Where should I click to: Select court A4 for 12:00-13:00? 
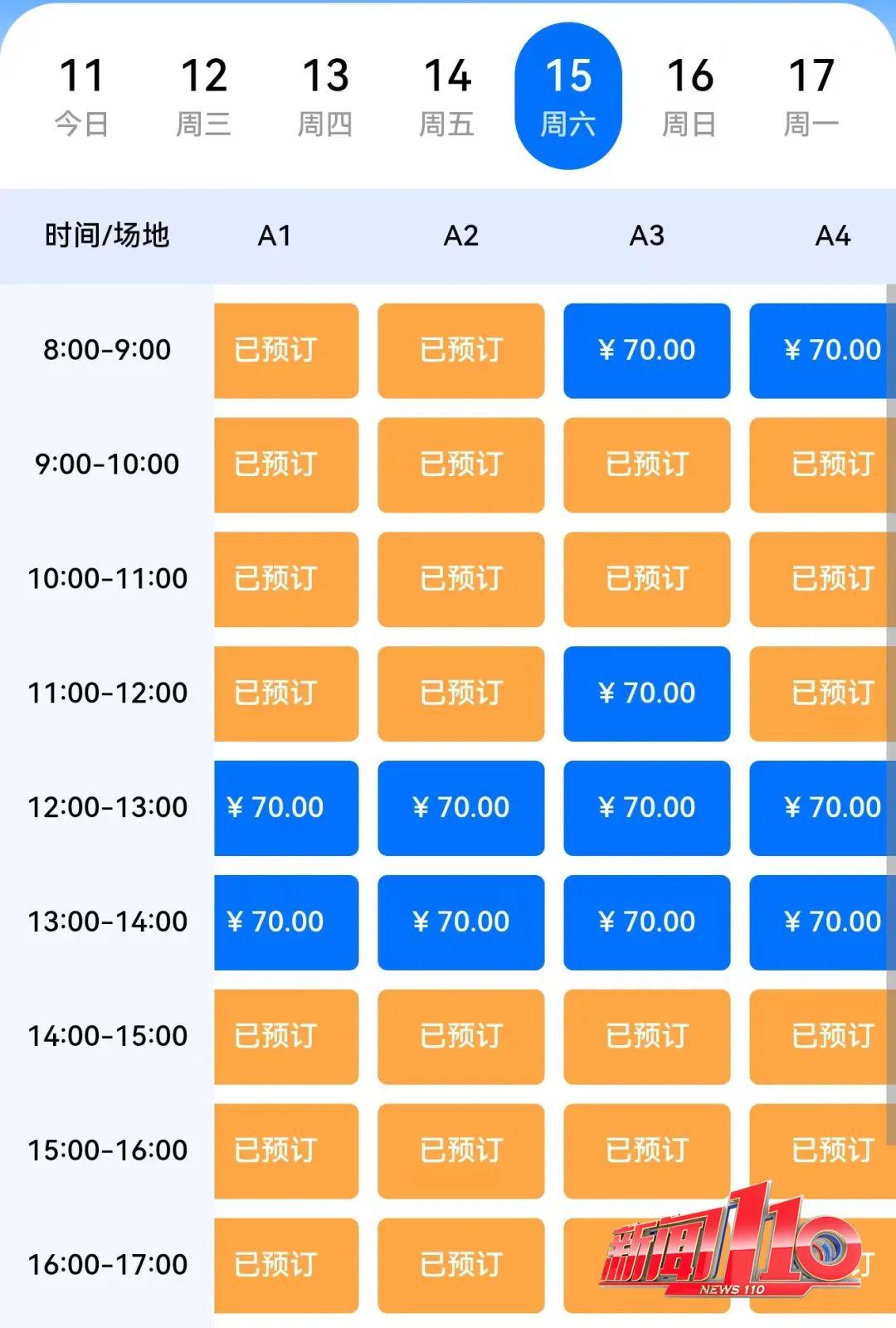click(x=821, y=808)
